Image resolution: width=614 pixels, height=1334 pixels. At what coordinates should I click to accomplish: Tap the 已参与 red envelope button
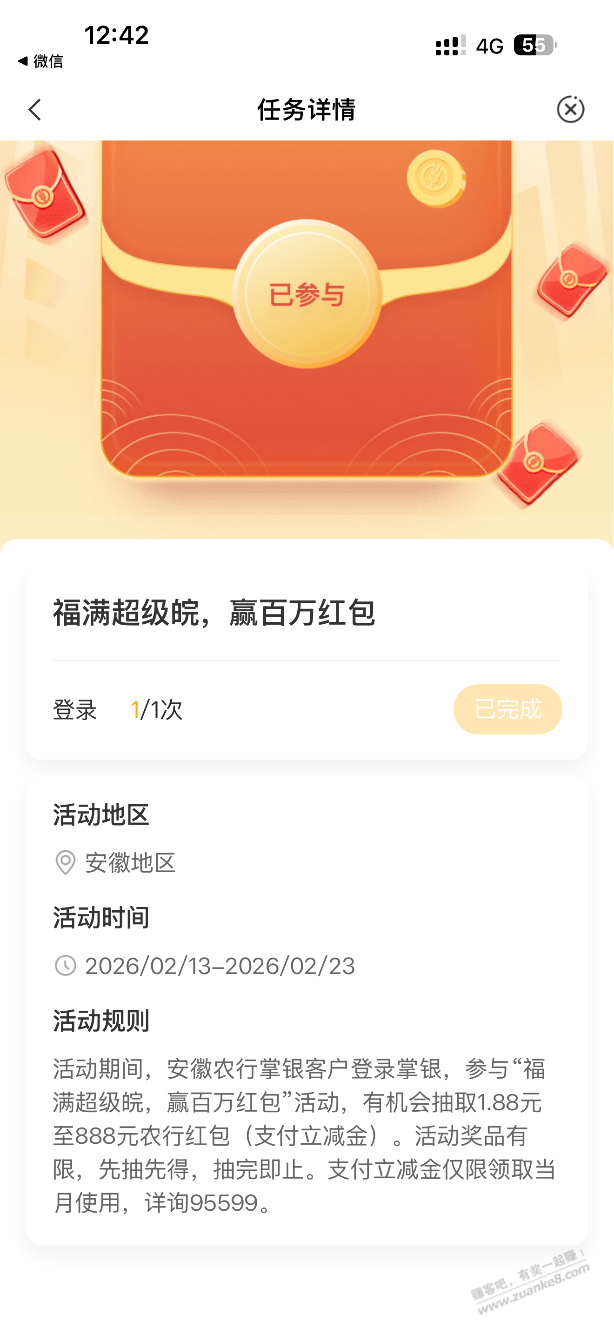coord(306,295)
